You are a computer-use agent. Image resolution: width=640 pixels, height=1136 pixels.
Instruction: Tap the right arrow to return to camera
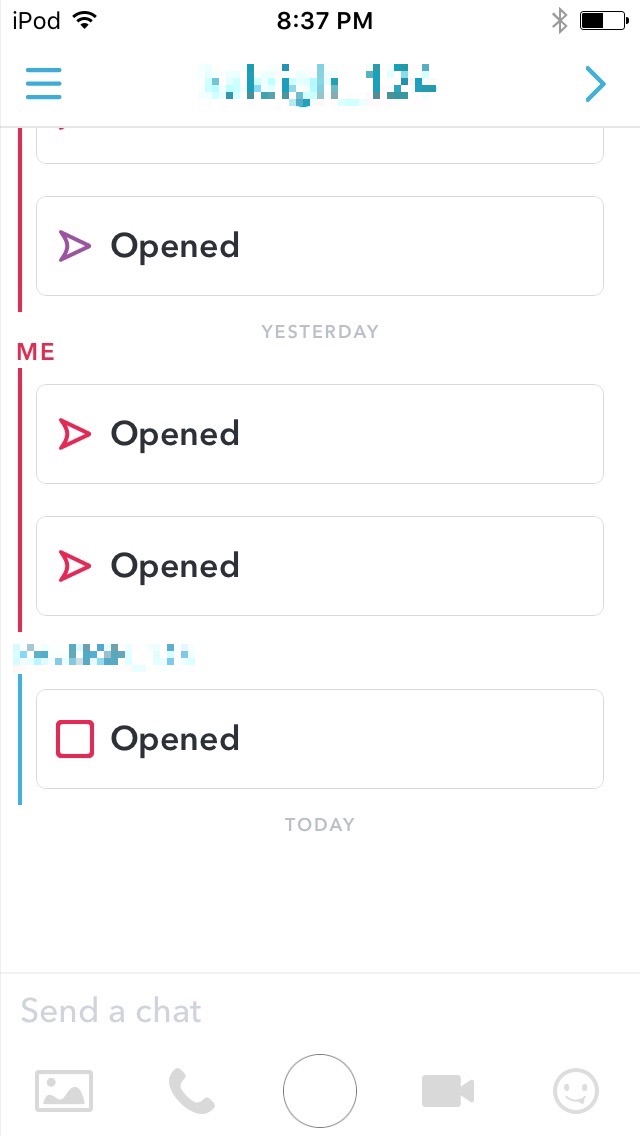tap(595, 84)
